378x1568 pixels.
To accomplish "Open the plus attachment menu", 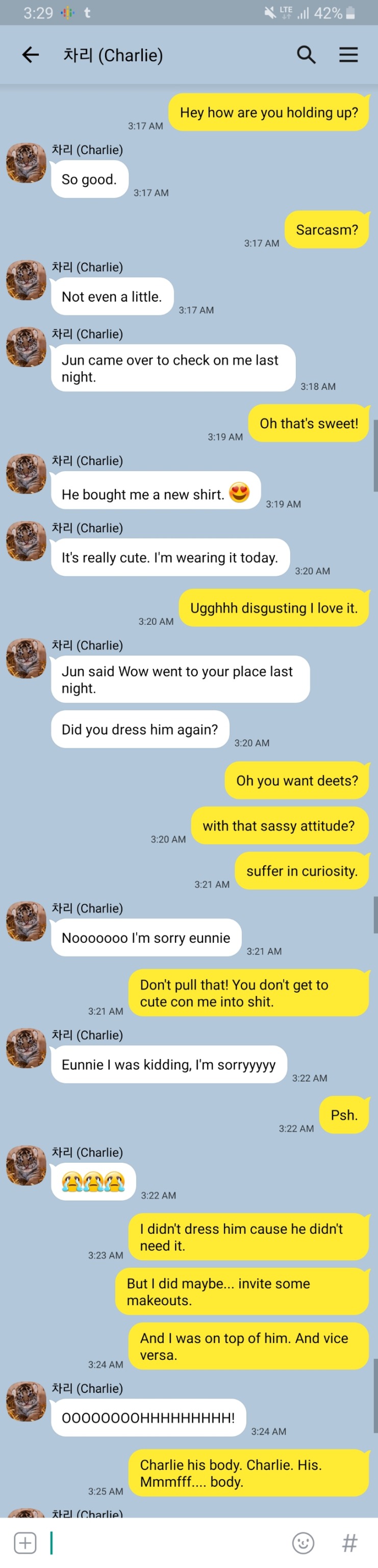I will pos(25,1542).
